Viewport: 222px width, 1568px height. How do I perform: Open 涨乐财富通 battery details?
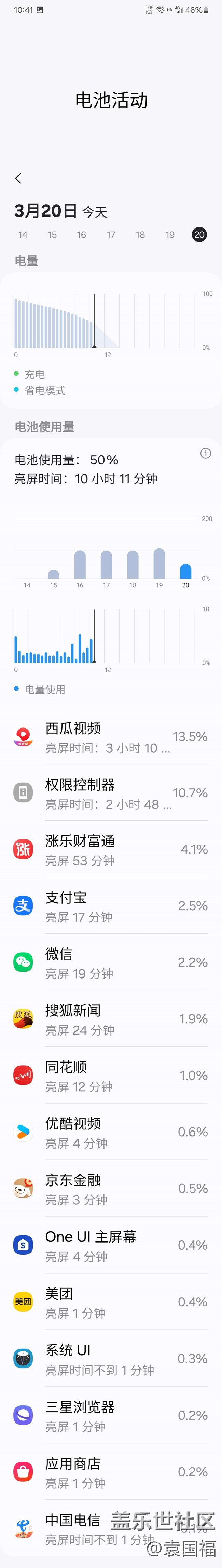point(111,850)
